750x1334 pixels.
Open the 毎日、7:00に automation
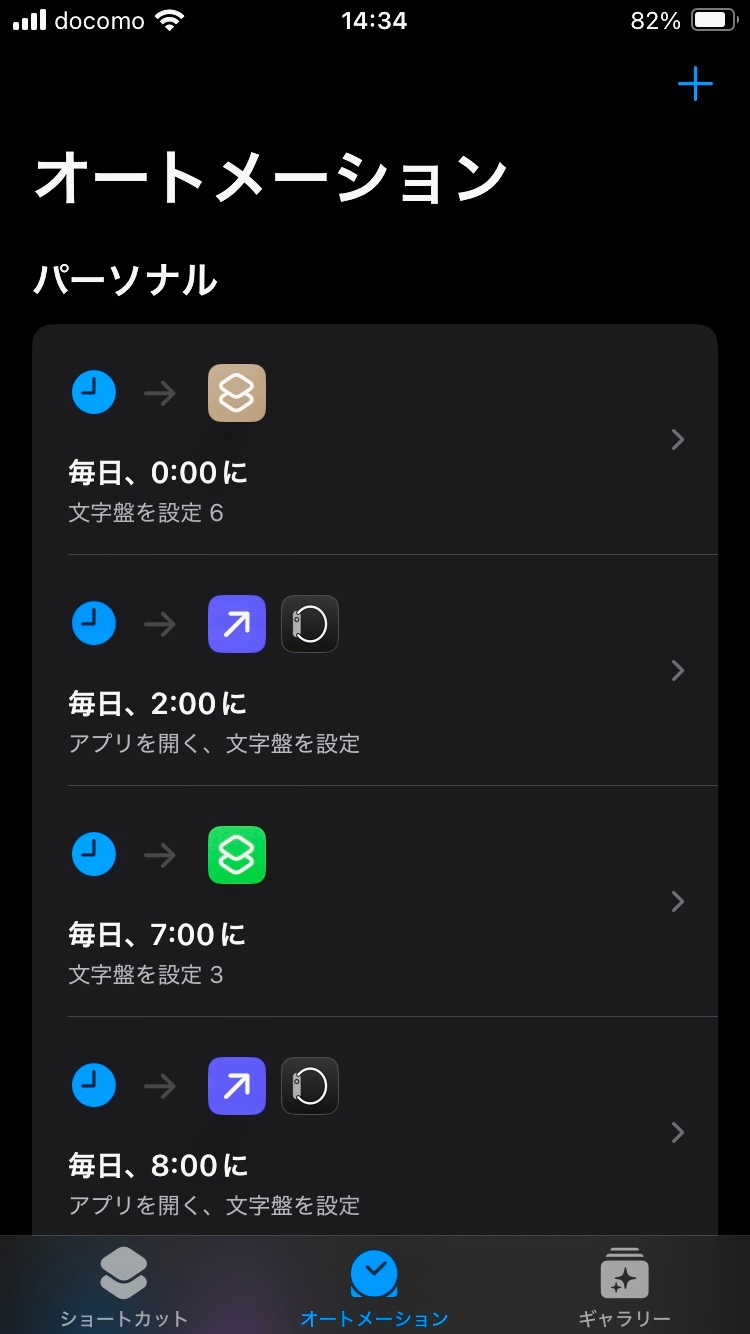(x=375, y=902)
